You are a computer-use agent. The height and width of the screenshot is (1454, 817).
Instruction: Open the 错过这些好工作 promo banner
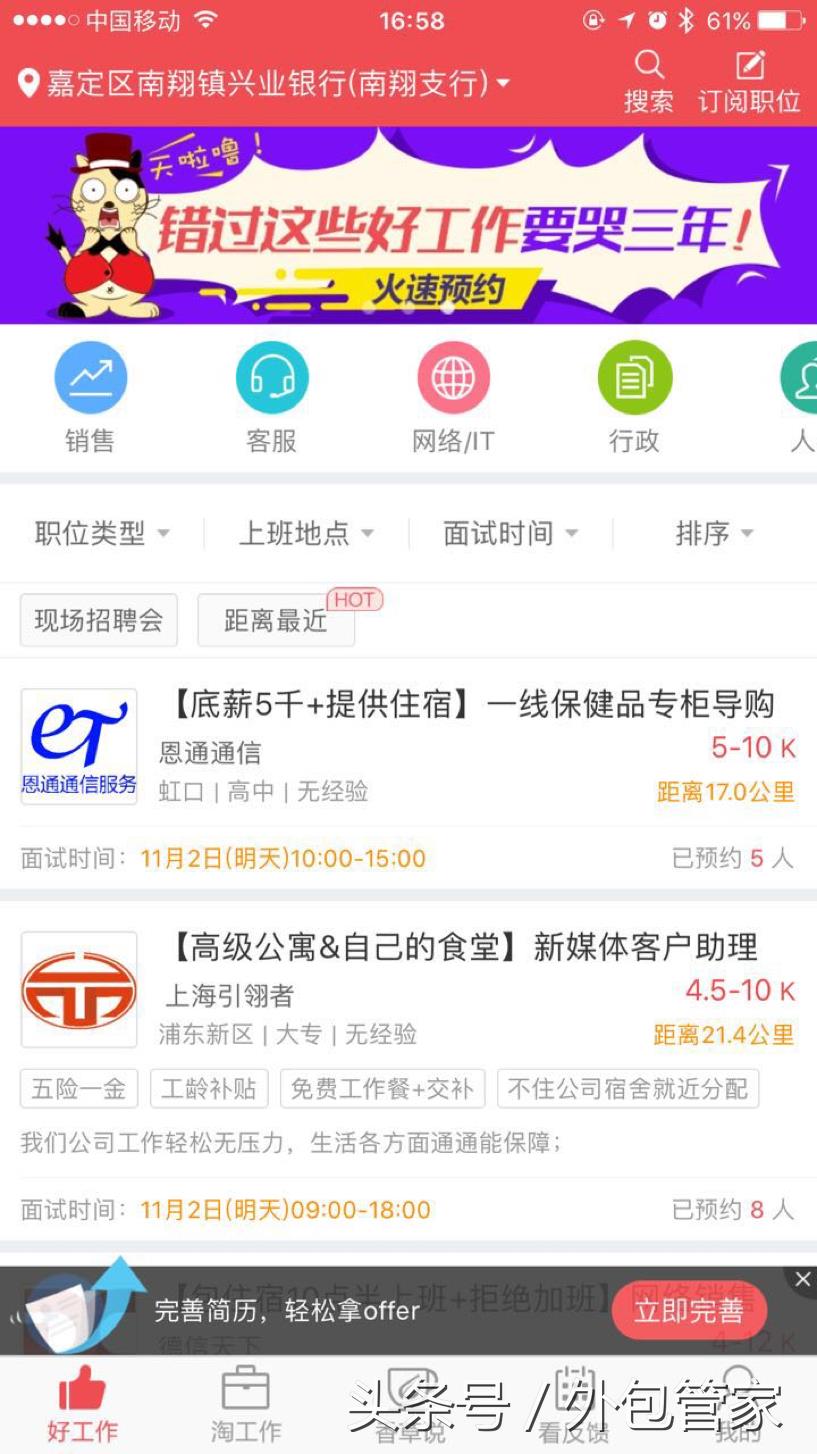coord(408,225)
